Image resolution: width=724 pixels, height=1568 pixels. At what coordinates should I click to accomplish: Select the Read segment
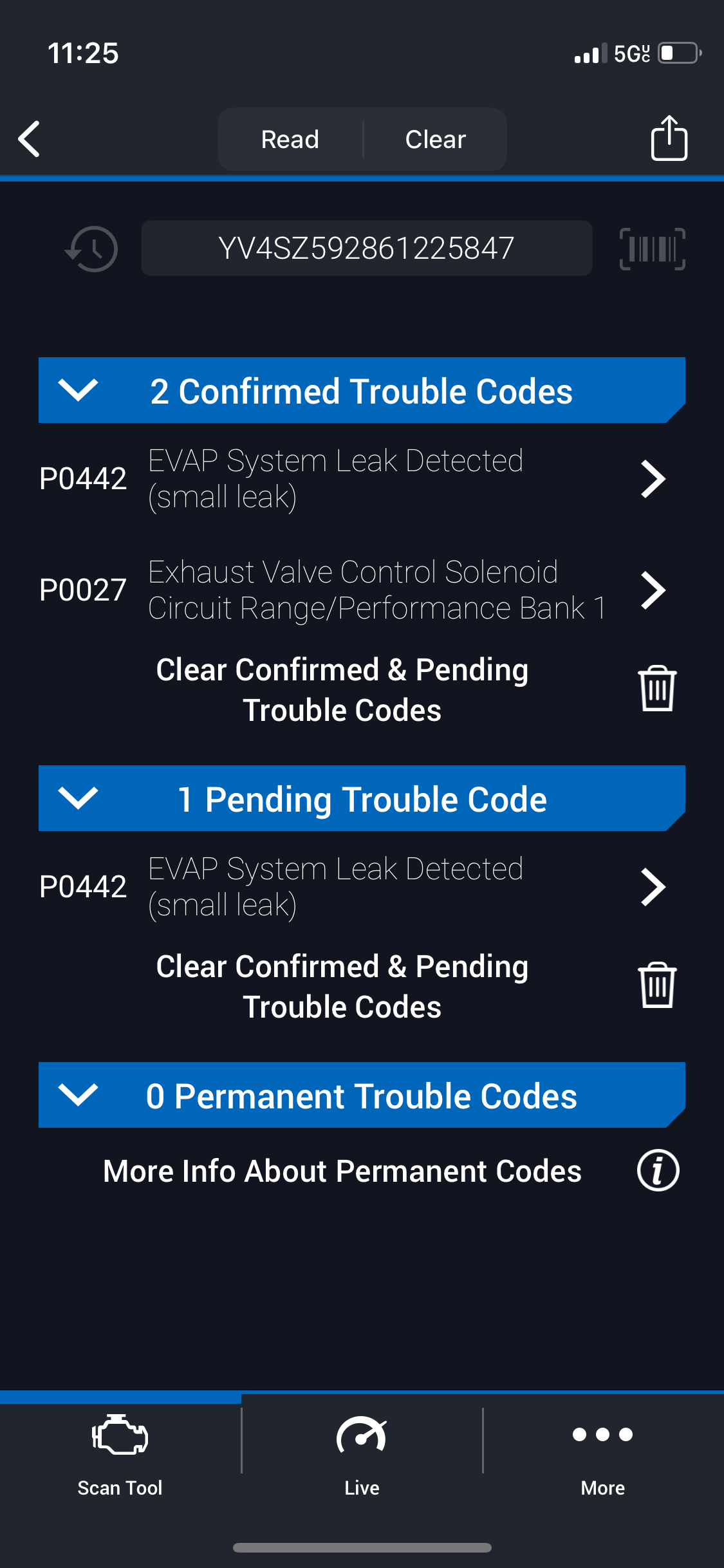[x=290, y=139]
